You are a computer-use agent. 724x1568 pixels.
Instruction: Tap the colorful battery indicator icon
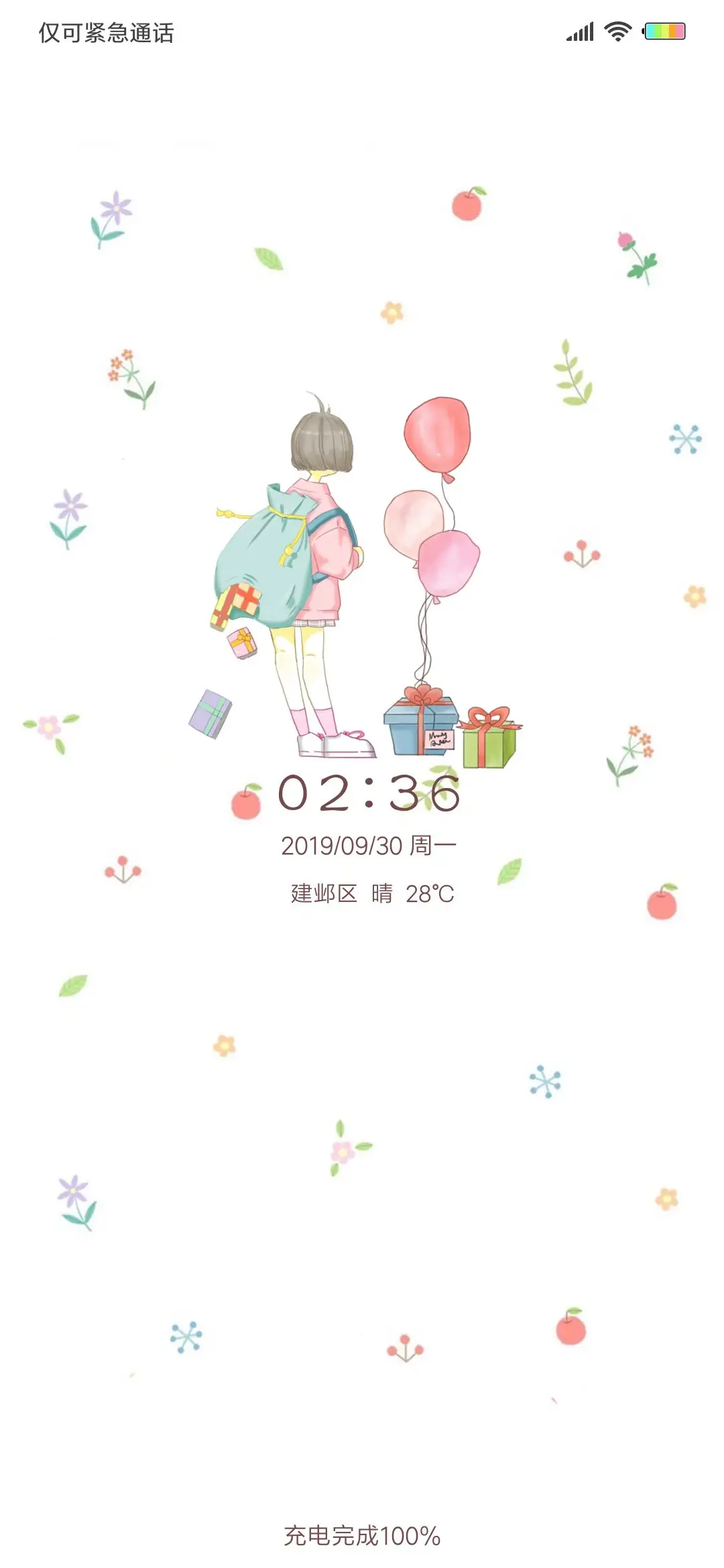666,29
